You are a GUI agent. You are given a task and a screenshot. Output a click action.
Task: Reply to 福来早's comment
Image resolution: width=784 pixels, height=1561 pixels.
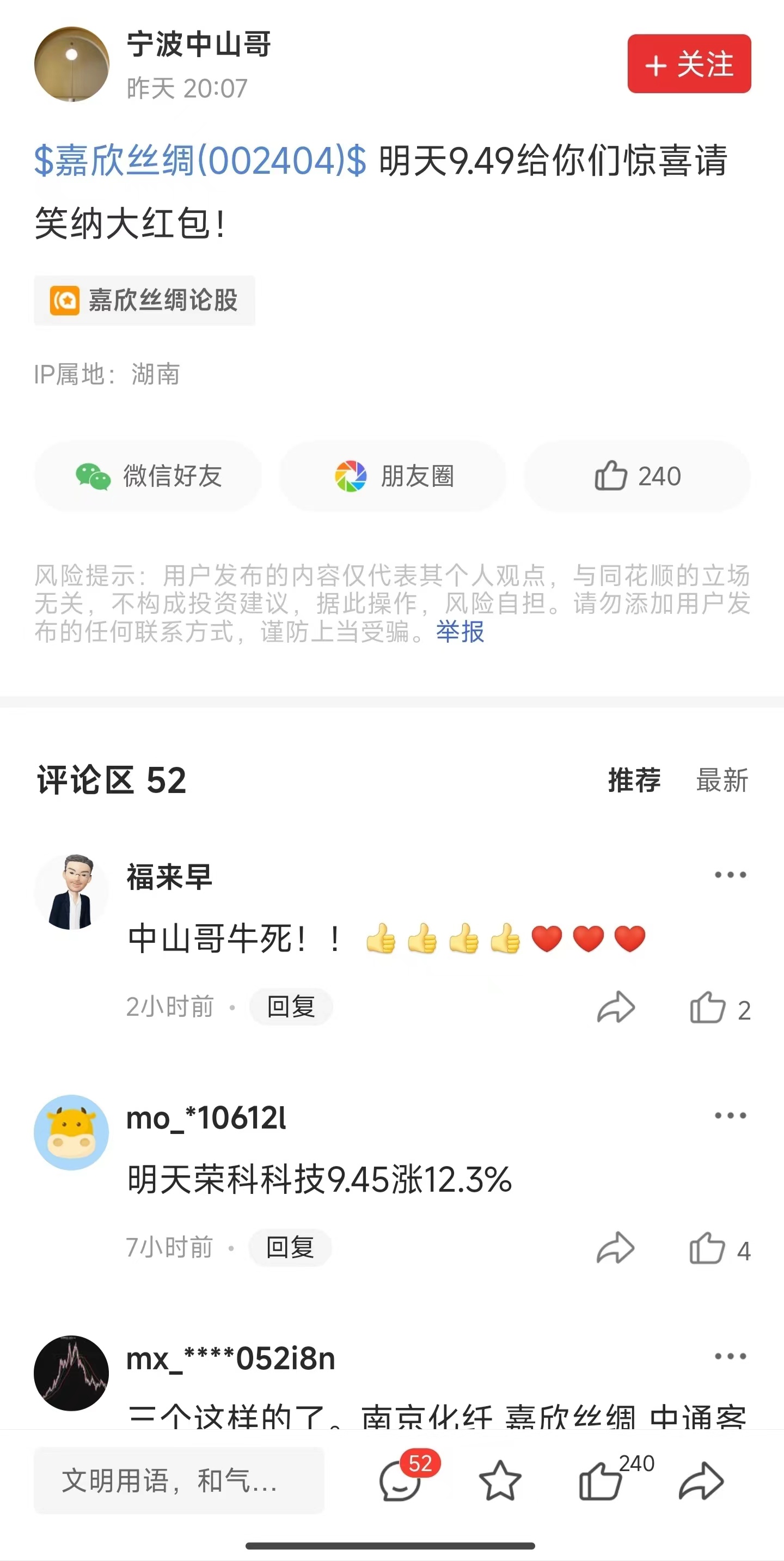291,1007
